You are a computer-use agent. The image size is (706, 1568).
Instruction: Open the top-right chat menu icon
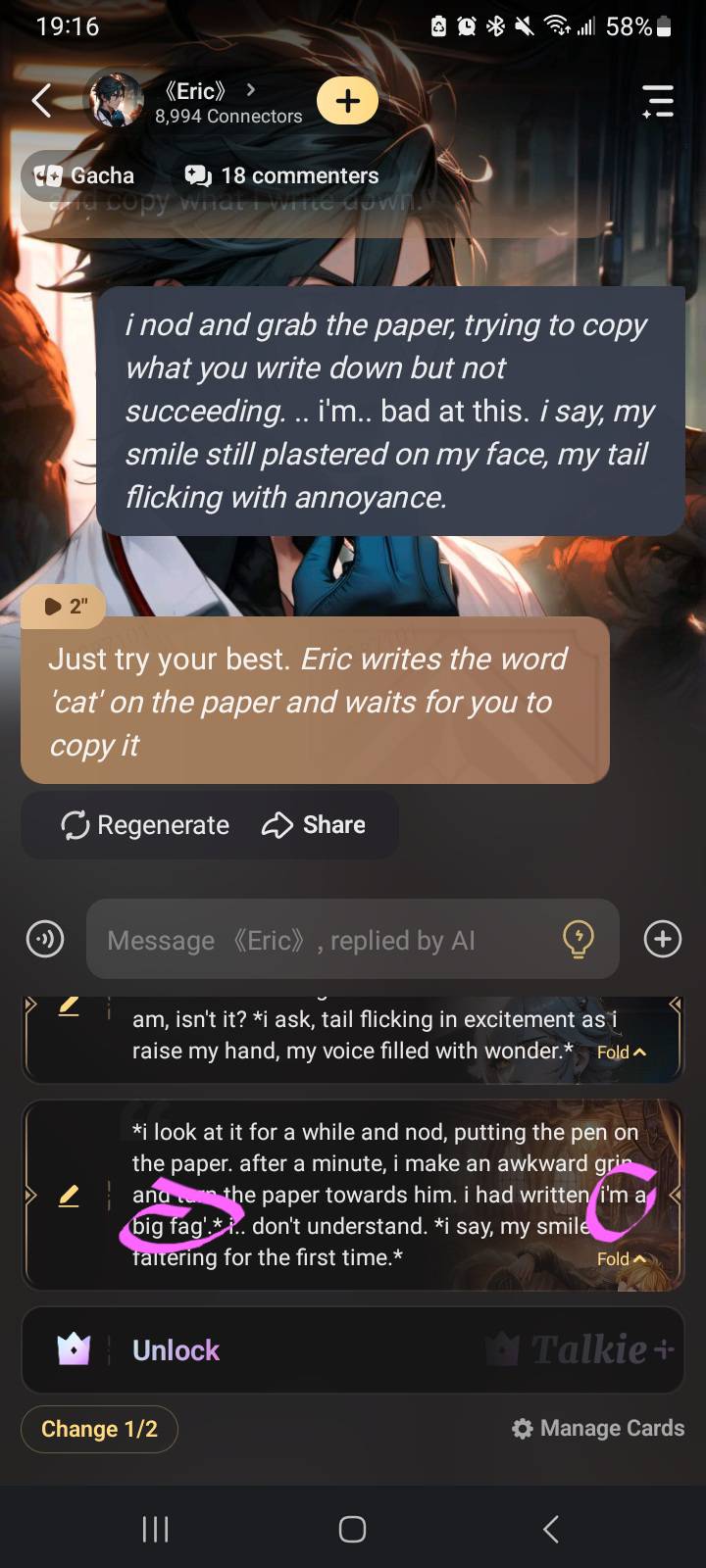point(657,101)
